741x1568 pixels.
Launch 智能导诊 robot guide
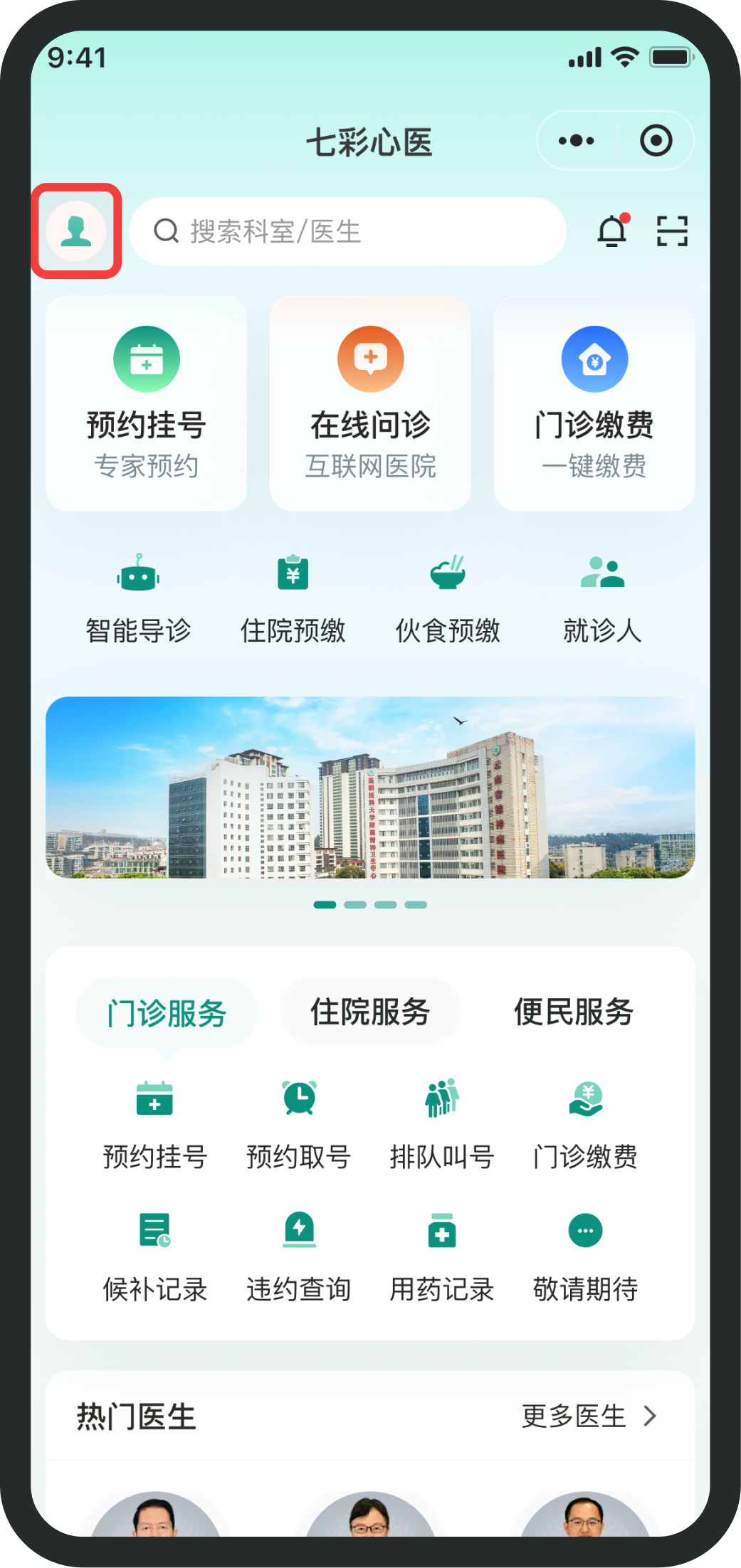[138, 598]
